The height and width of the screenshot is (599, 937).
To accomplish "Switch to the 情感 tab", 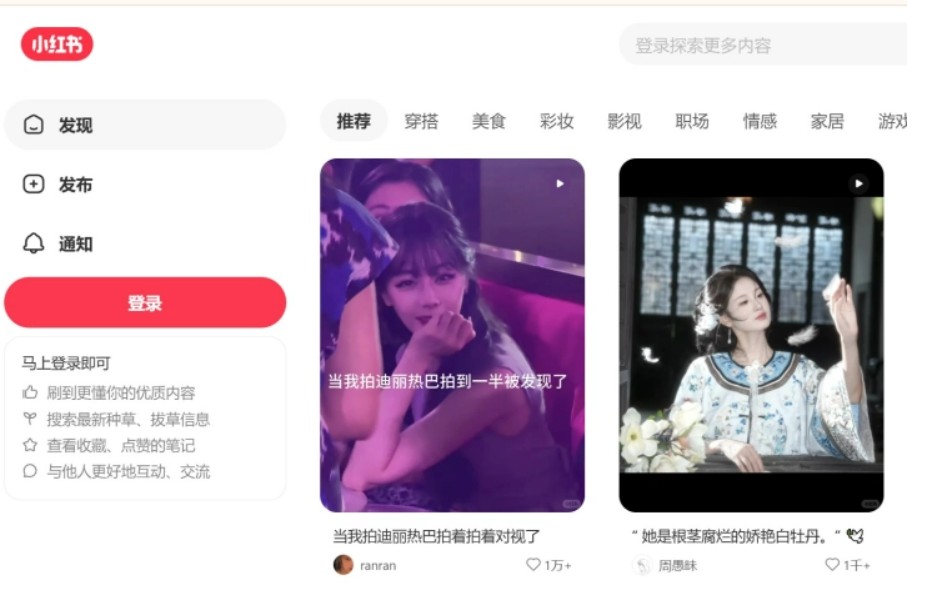I will pos(760,122).
